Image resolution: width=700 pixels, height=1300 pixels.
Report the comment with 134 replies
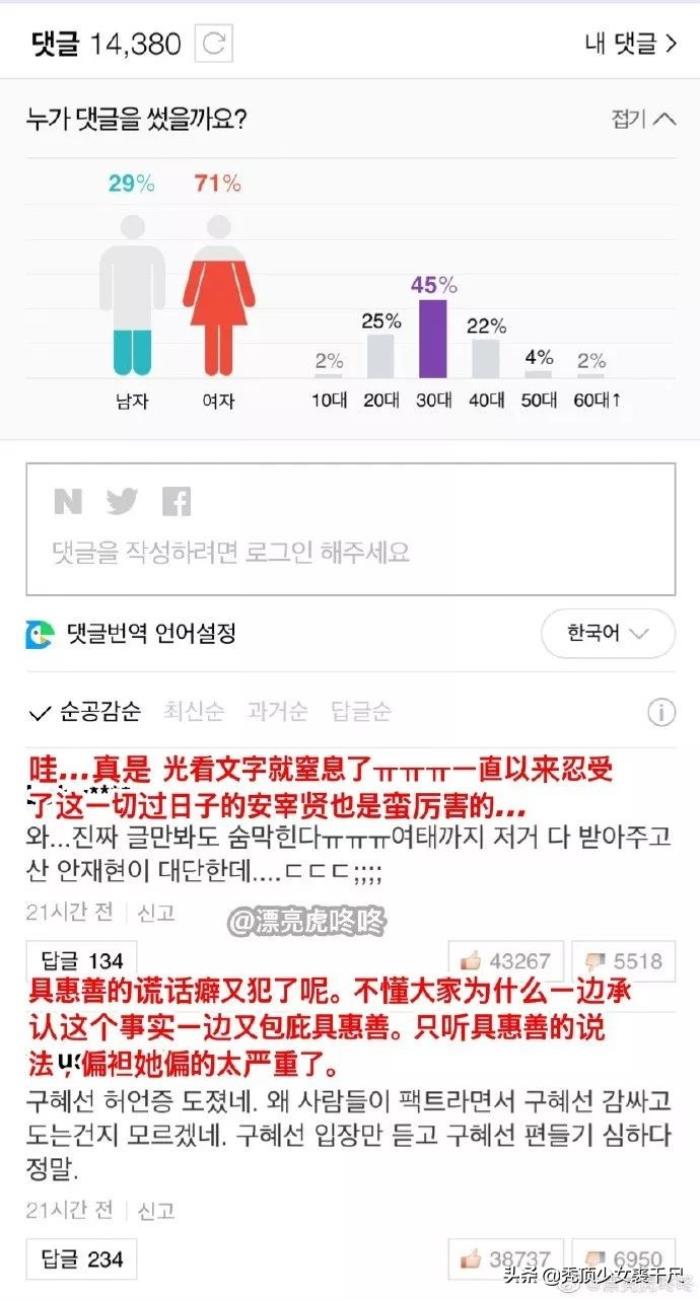155,911
